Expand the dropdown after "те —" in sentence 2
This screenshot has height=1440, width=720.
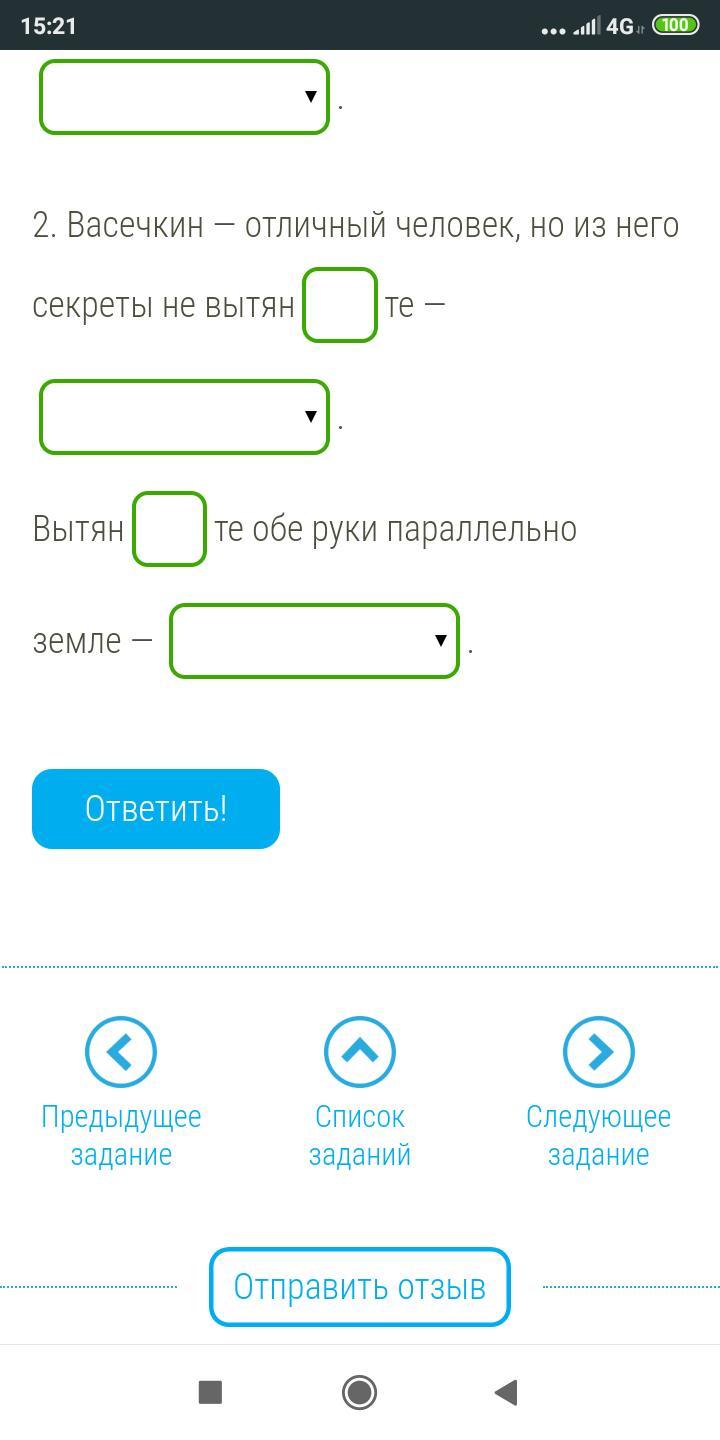(184, 417)
